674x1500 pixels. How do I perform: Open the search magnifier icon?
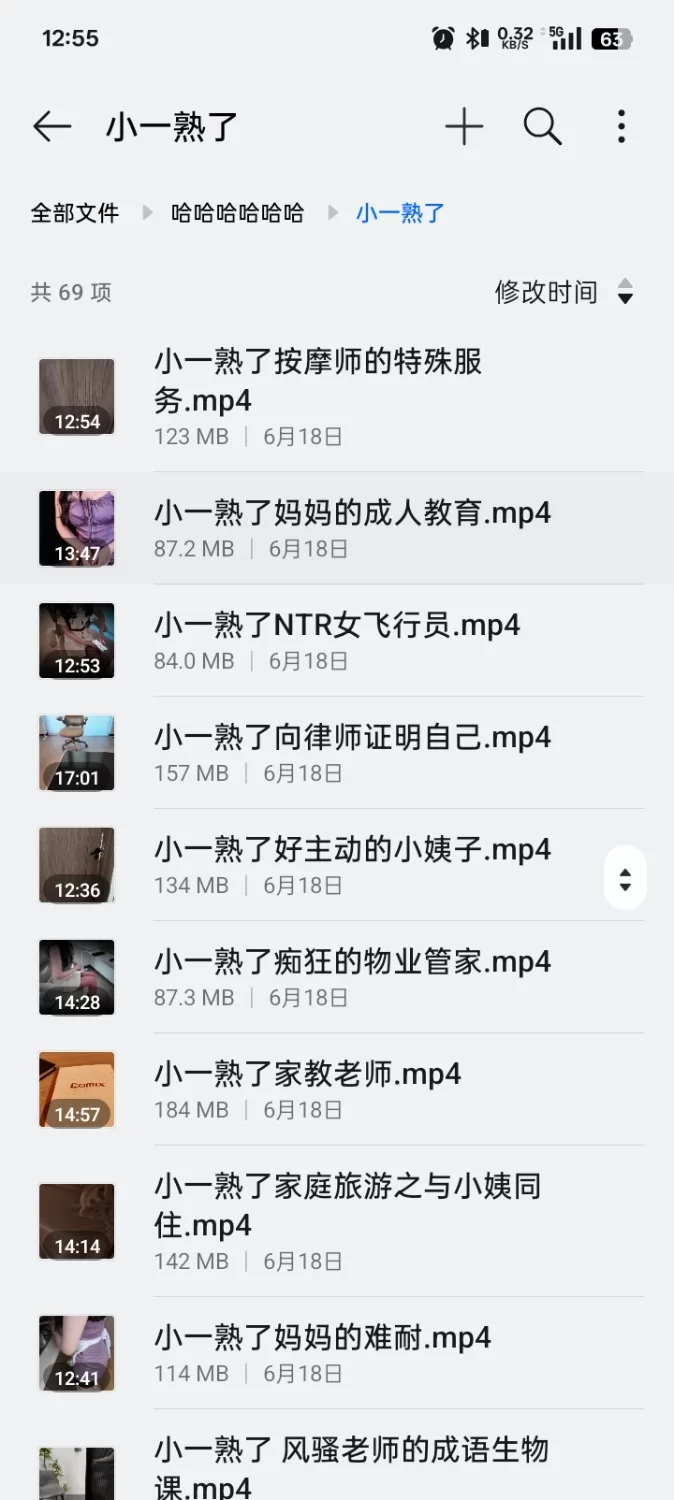click(542, 127)
